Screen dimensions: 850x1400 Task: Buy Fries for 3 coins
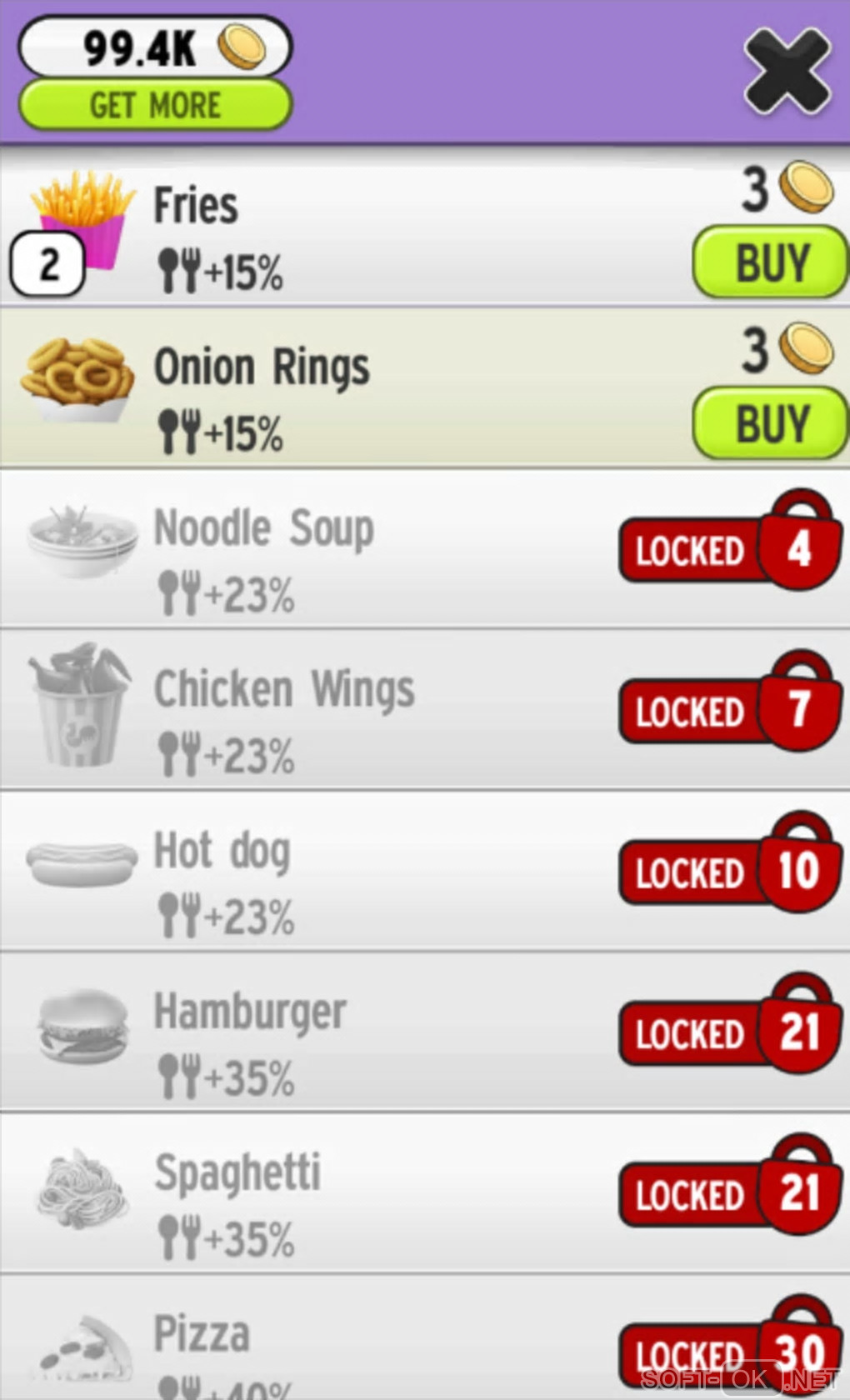click(770, 262)
